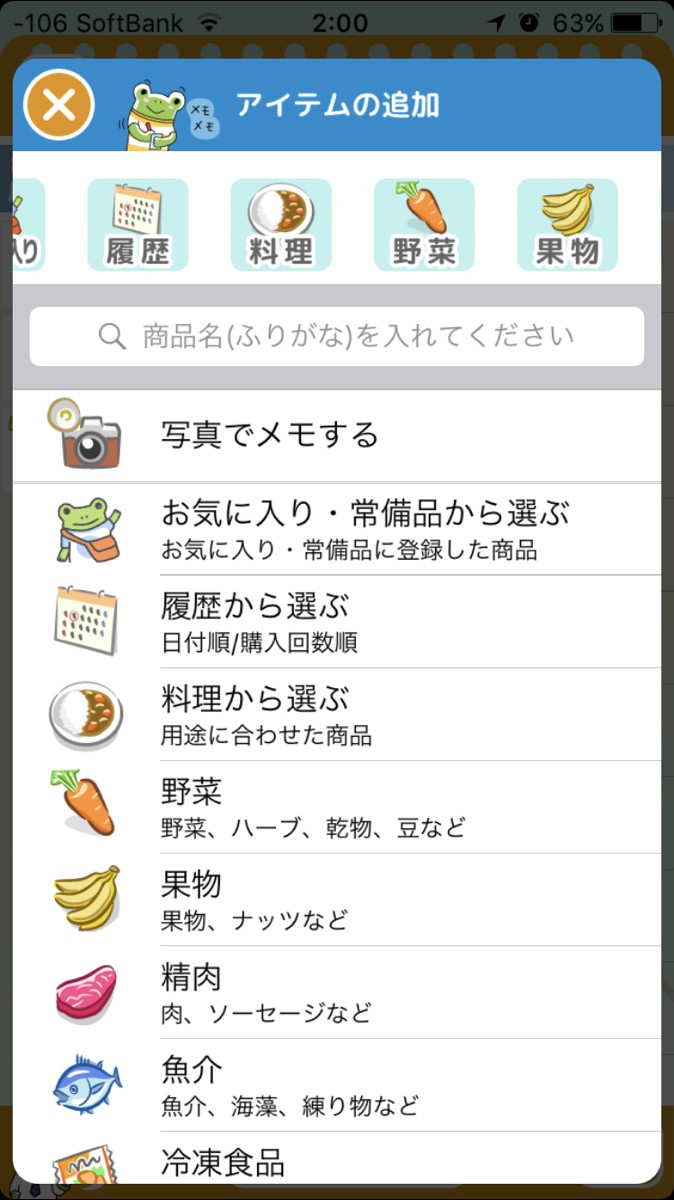Tap the 商品名 search field

(x=337, y=336)
